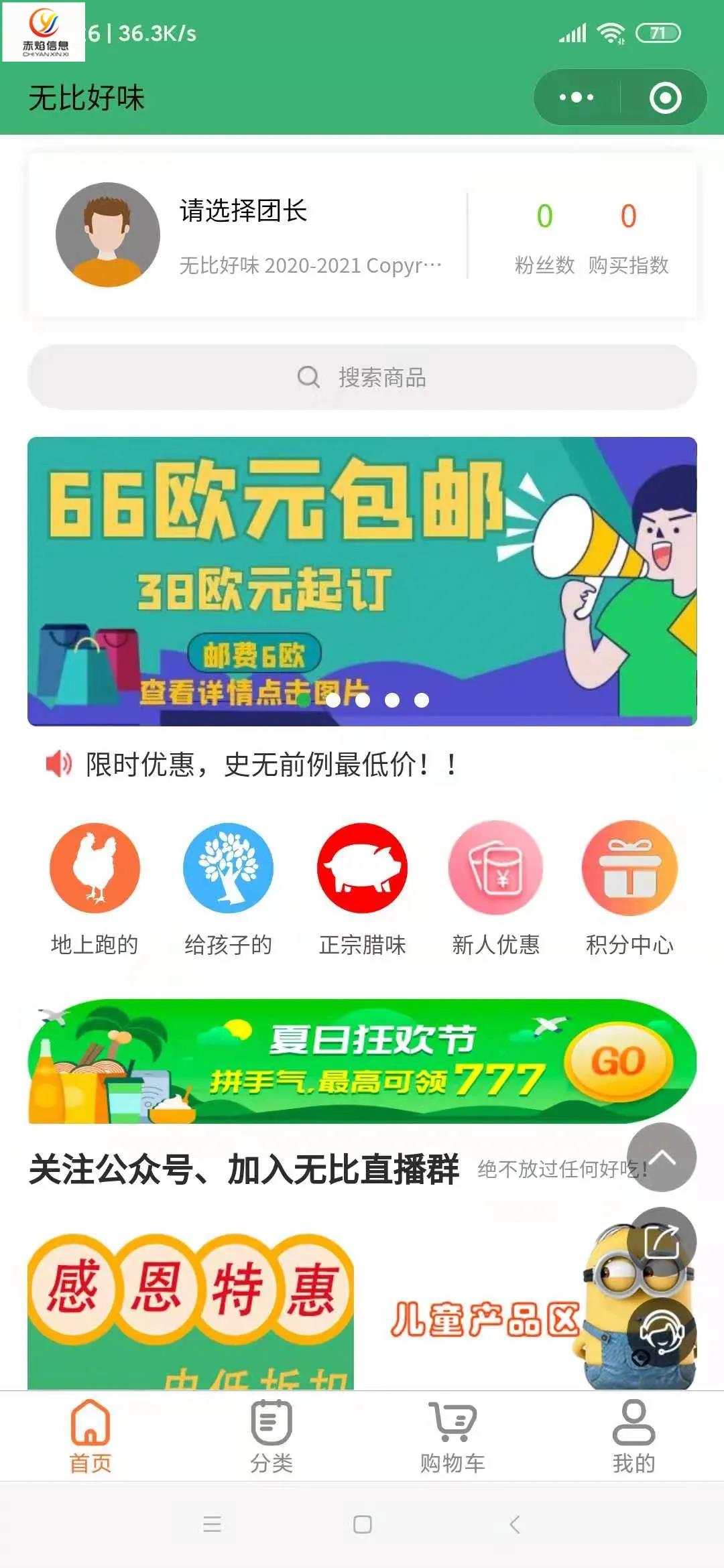Tap 请选择团长 to choose a group leader
Screen dimensions: 724x1568
click(x=243, y=211)
